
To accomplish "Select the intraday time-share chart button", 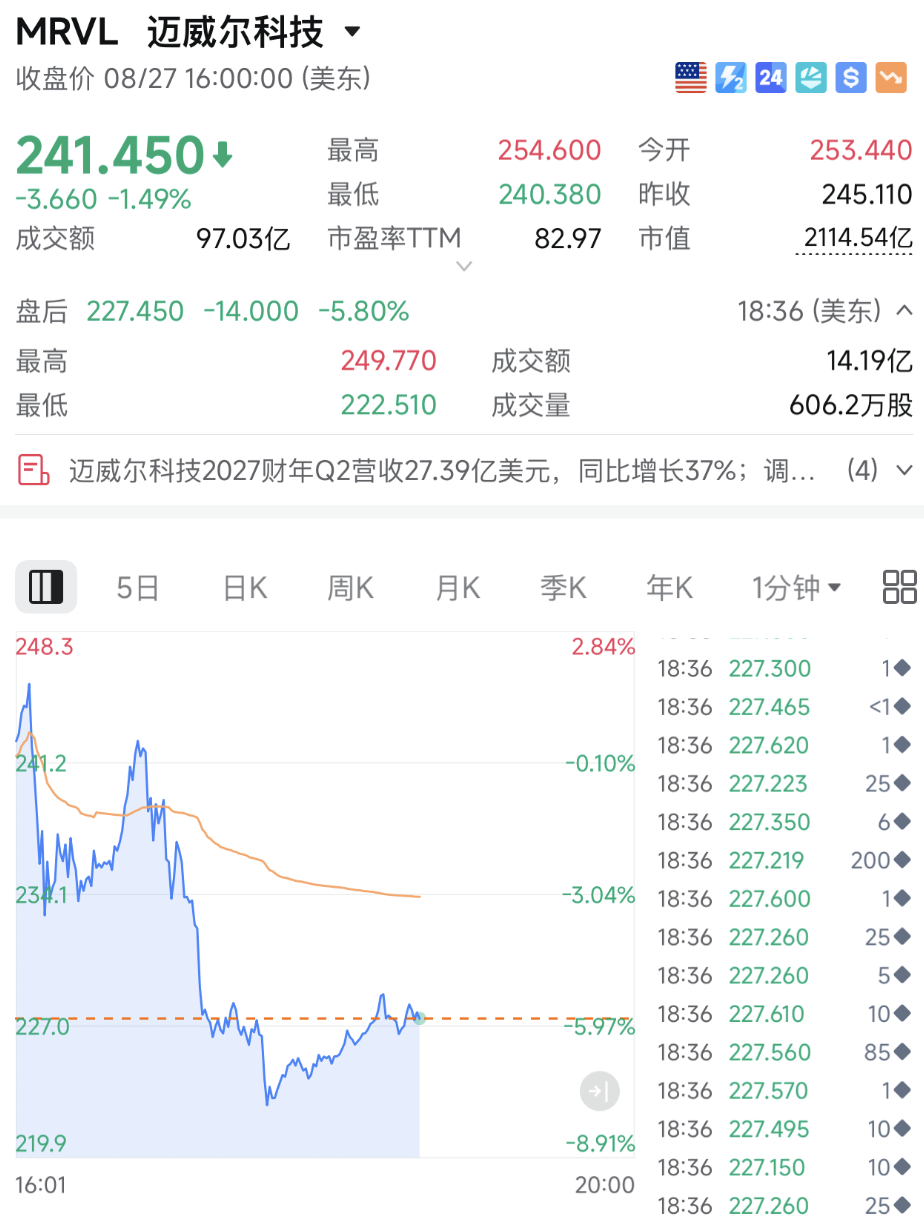I will point(46,588).
